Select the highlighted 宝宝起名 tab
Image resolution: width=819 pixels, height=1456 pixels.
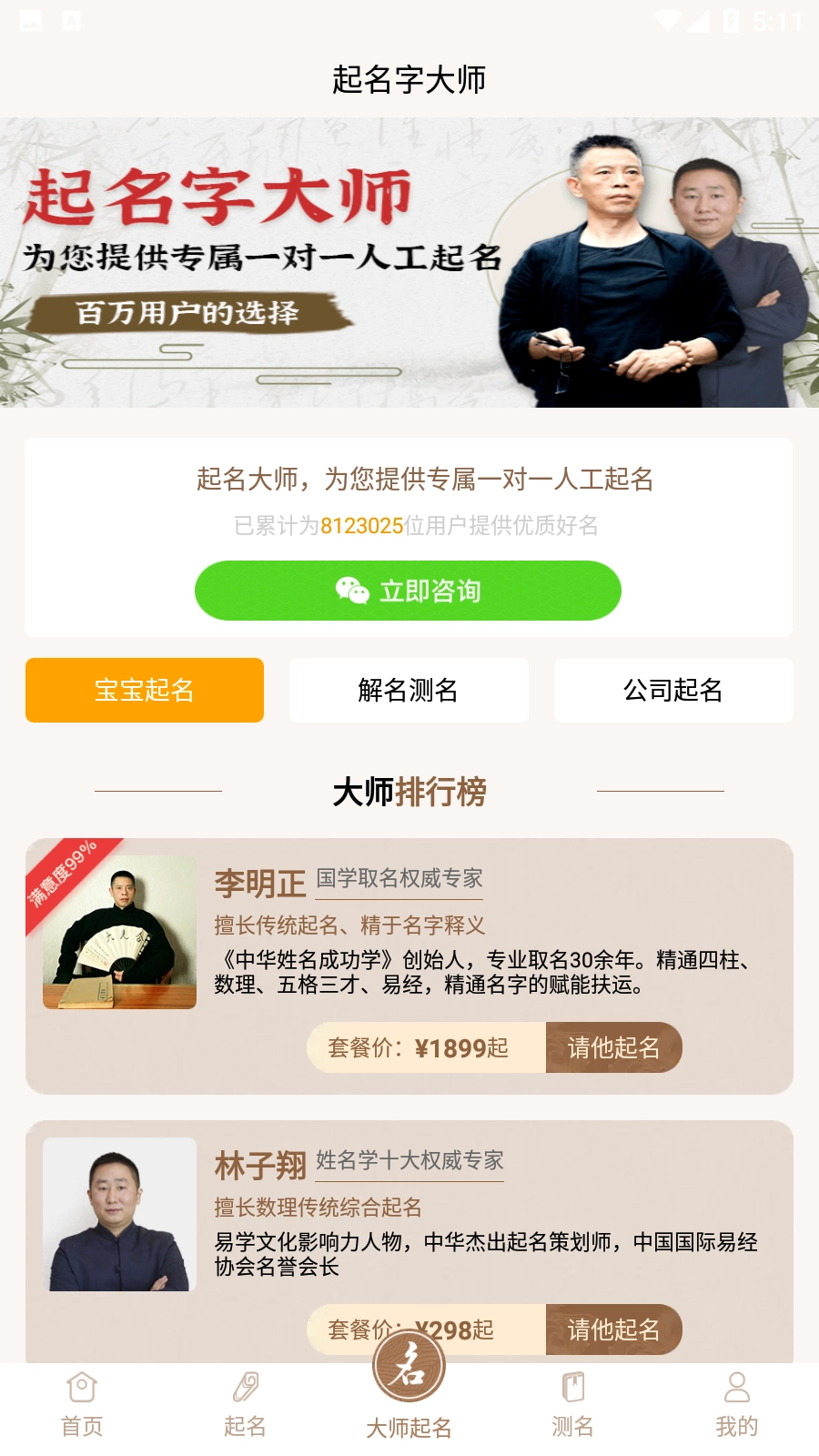(x=144, y=690)
